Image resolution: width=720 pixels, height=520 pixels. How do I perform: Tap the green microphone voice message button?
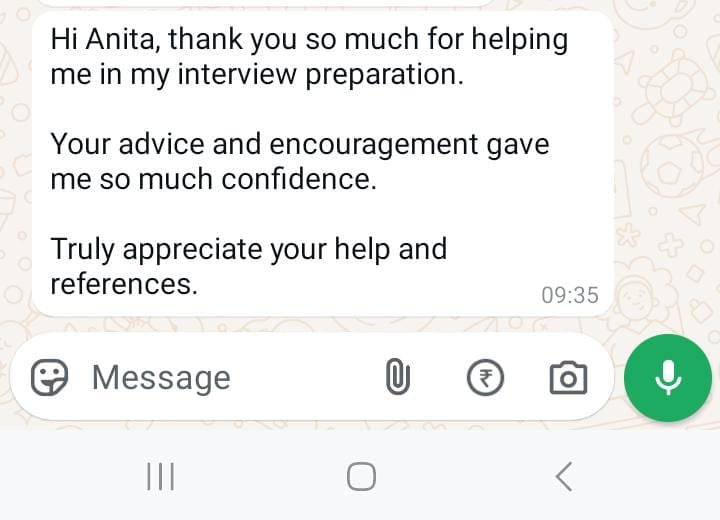click(667, 378)
